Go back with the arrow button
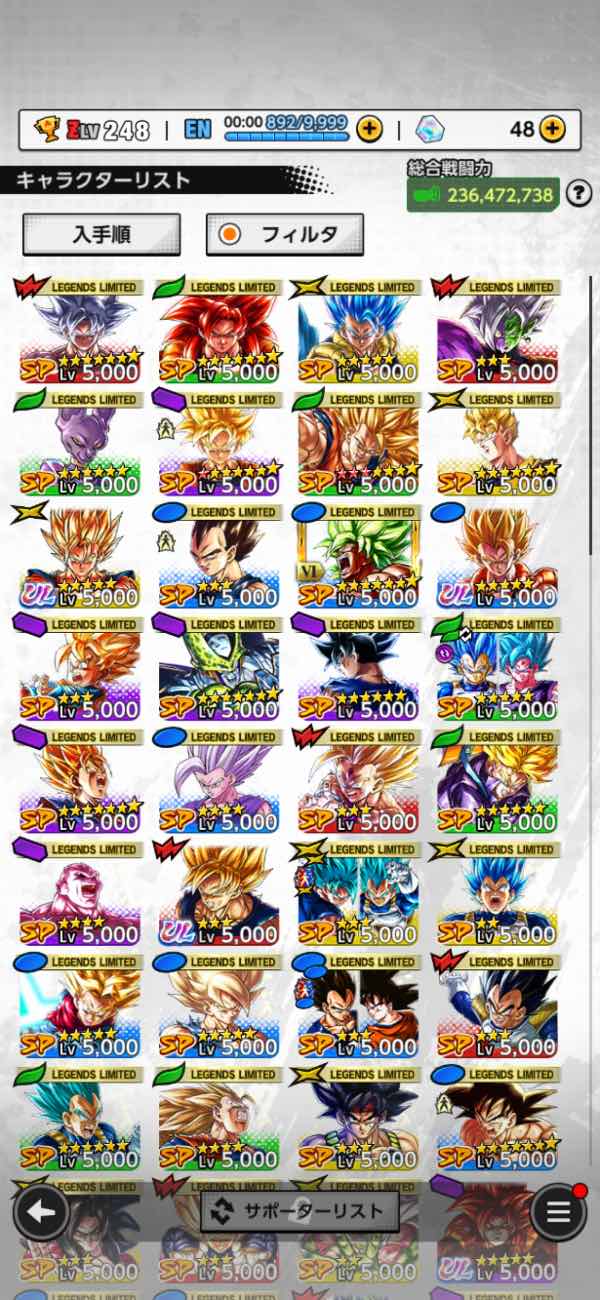 click(41, 1212)
